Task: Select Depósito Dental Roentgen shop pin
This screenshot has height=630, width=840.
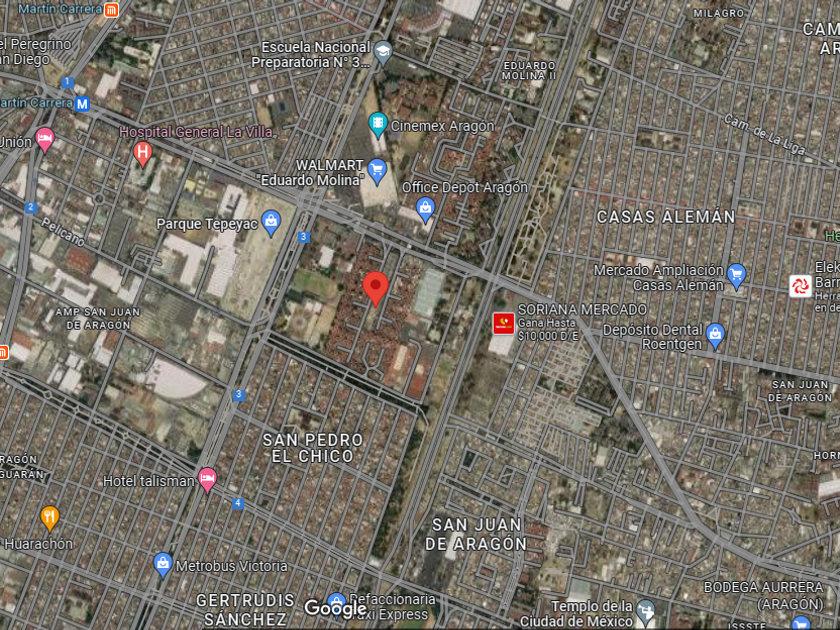Action: (x=716, y=336)
